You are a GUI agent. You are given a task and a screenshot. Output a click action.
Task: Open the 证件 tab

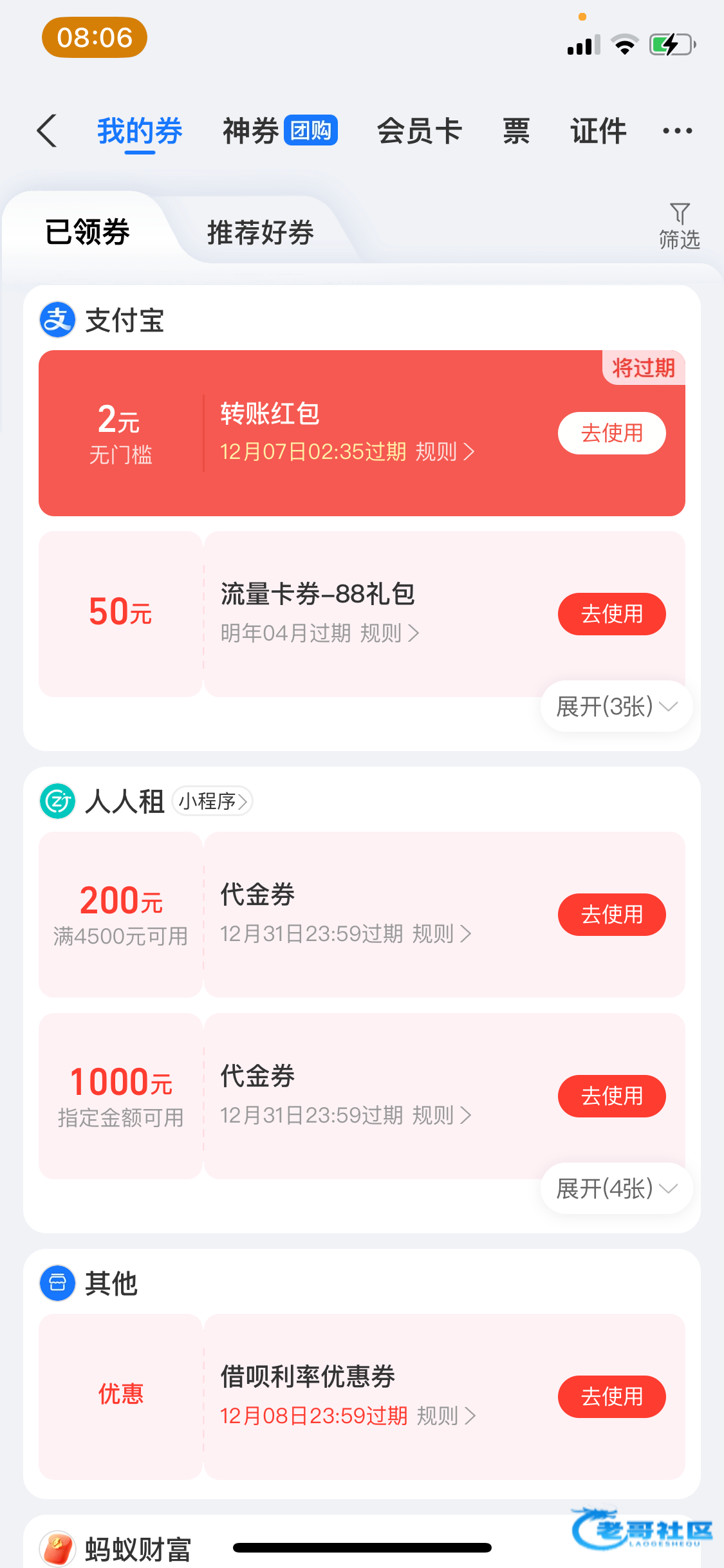(x=598, y=131)
